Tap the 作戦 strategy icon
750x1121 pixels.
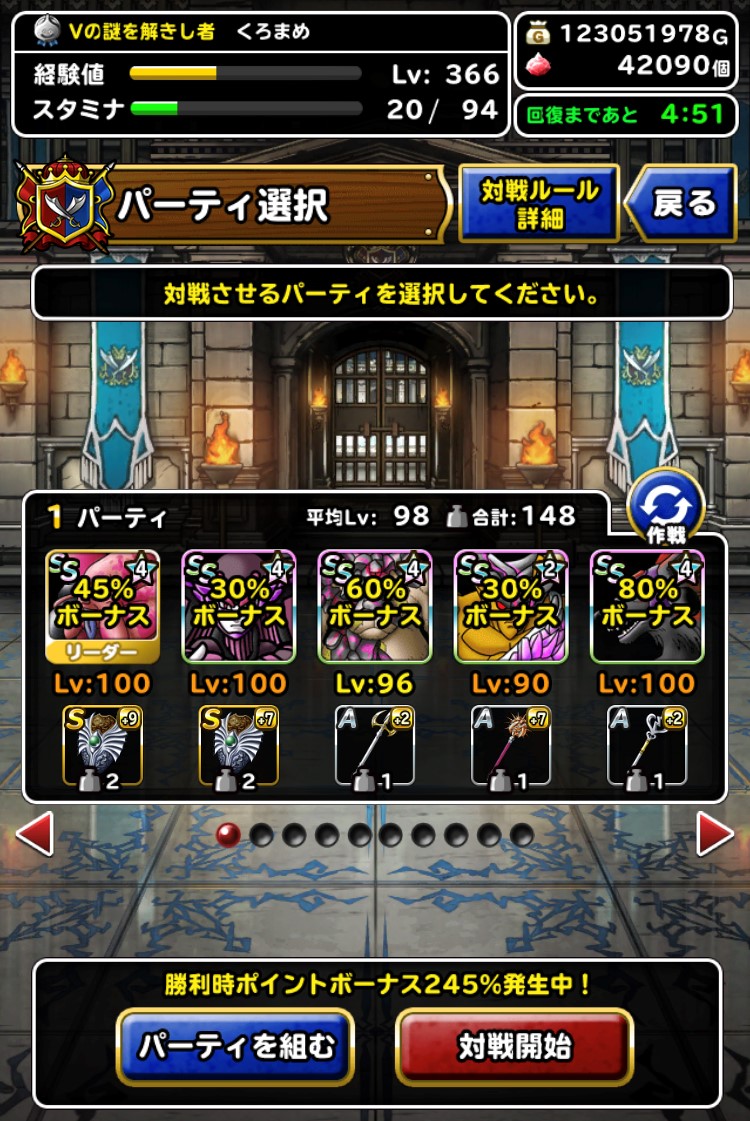[x=666, y=508]
